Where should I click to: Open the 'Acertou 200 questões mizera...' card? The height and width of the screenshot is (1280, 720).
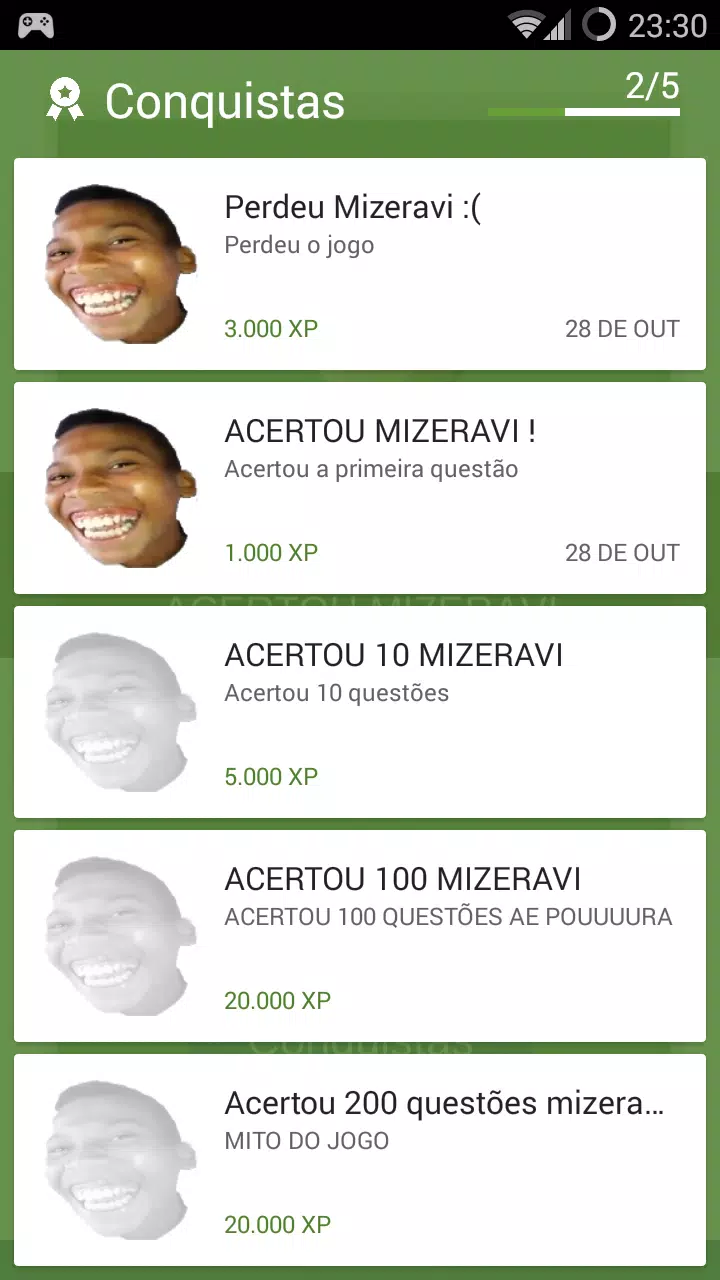pos(360,1158)
